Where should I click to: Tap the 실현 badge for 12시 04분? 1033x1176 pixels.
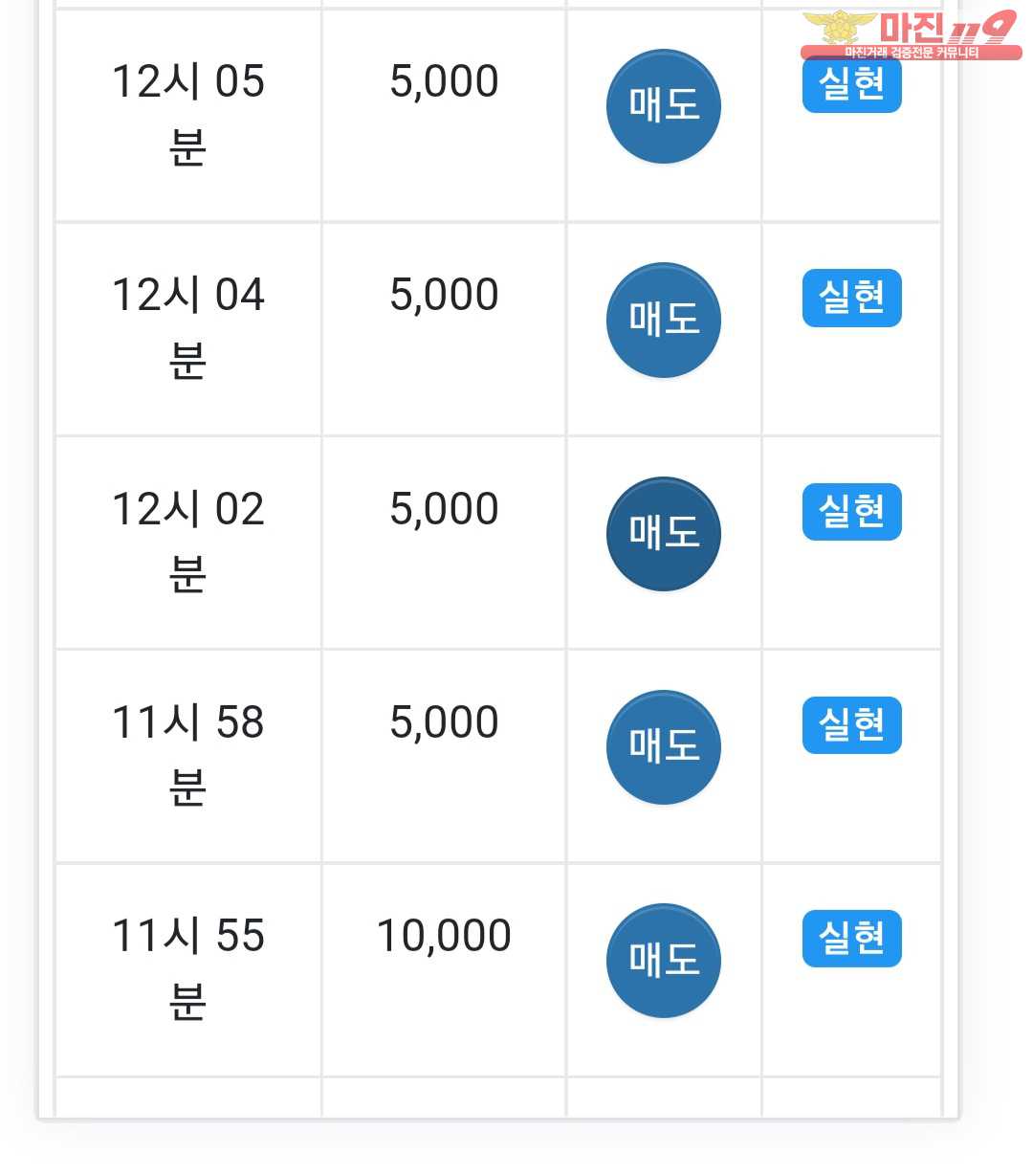click(851, 298)
